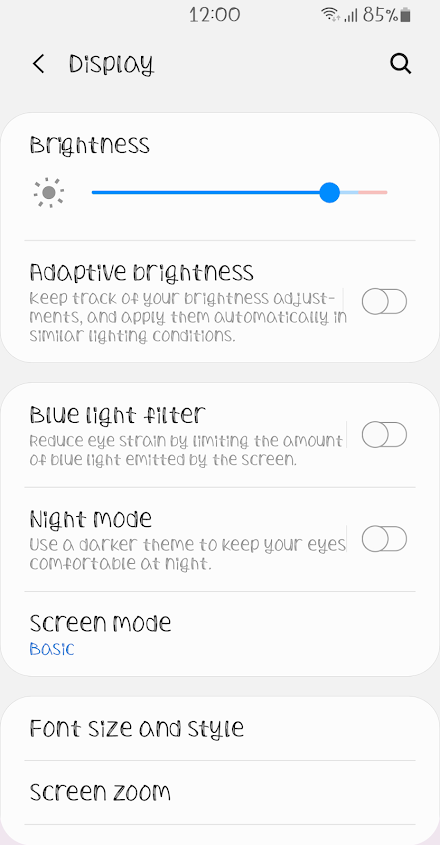
Task: Toggle Night mode on
Action: (384, 539)
